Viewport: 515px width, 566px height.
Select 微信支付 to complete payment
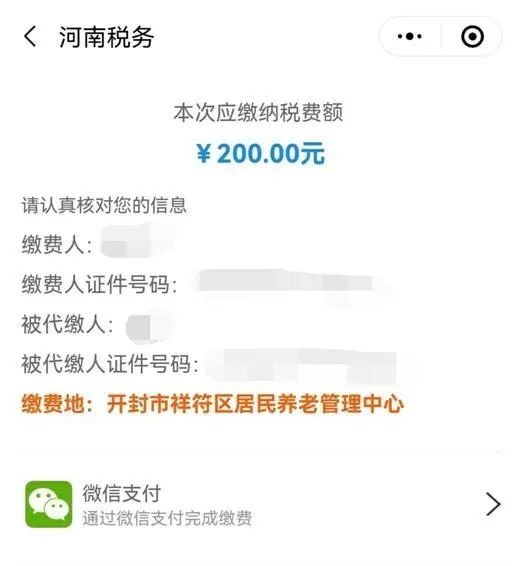click(x=257, y=504)
